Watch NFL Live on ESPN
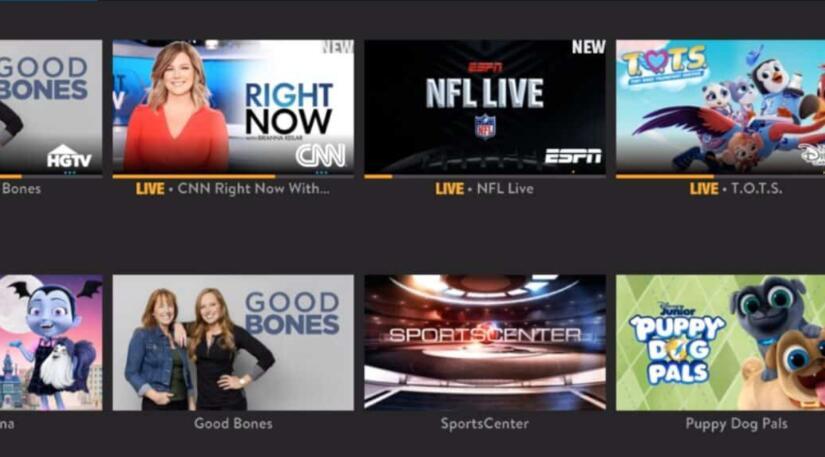Image resolution: width=825 pixels, height=457 pixels. point(484,107)
